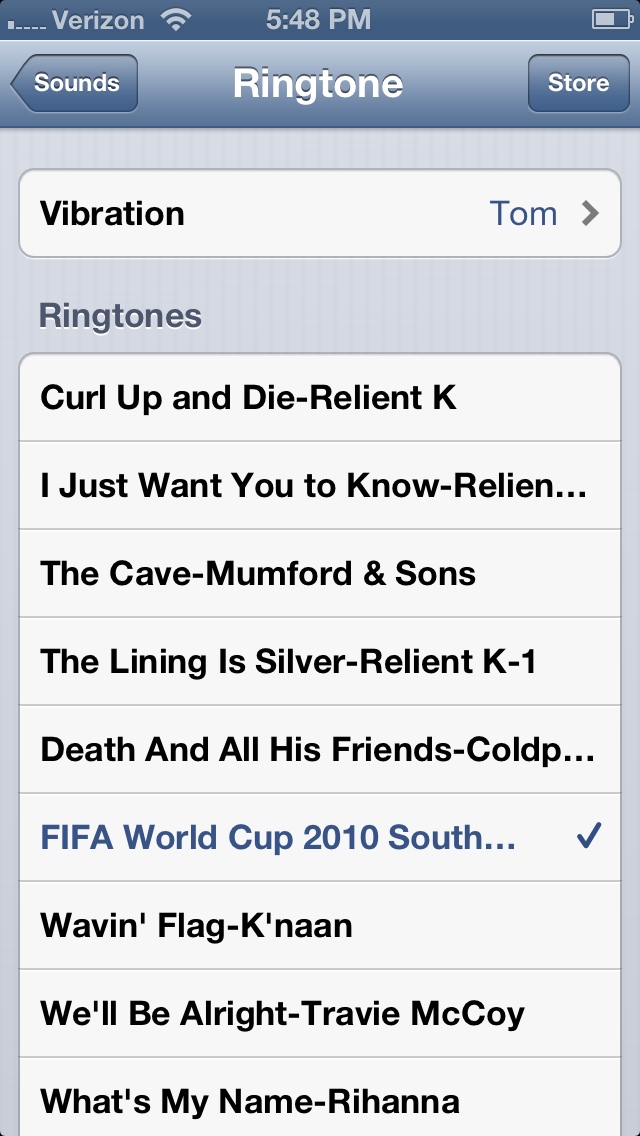Select We'll Be Alright-Travie McCoy ringtone
Viewport: 640px width, 1136px height.
click(320, 1014)
